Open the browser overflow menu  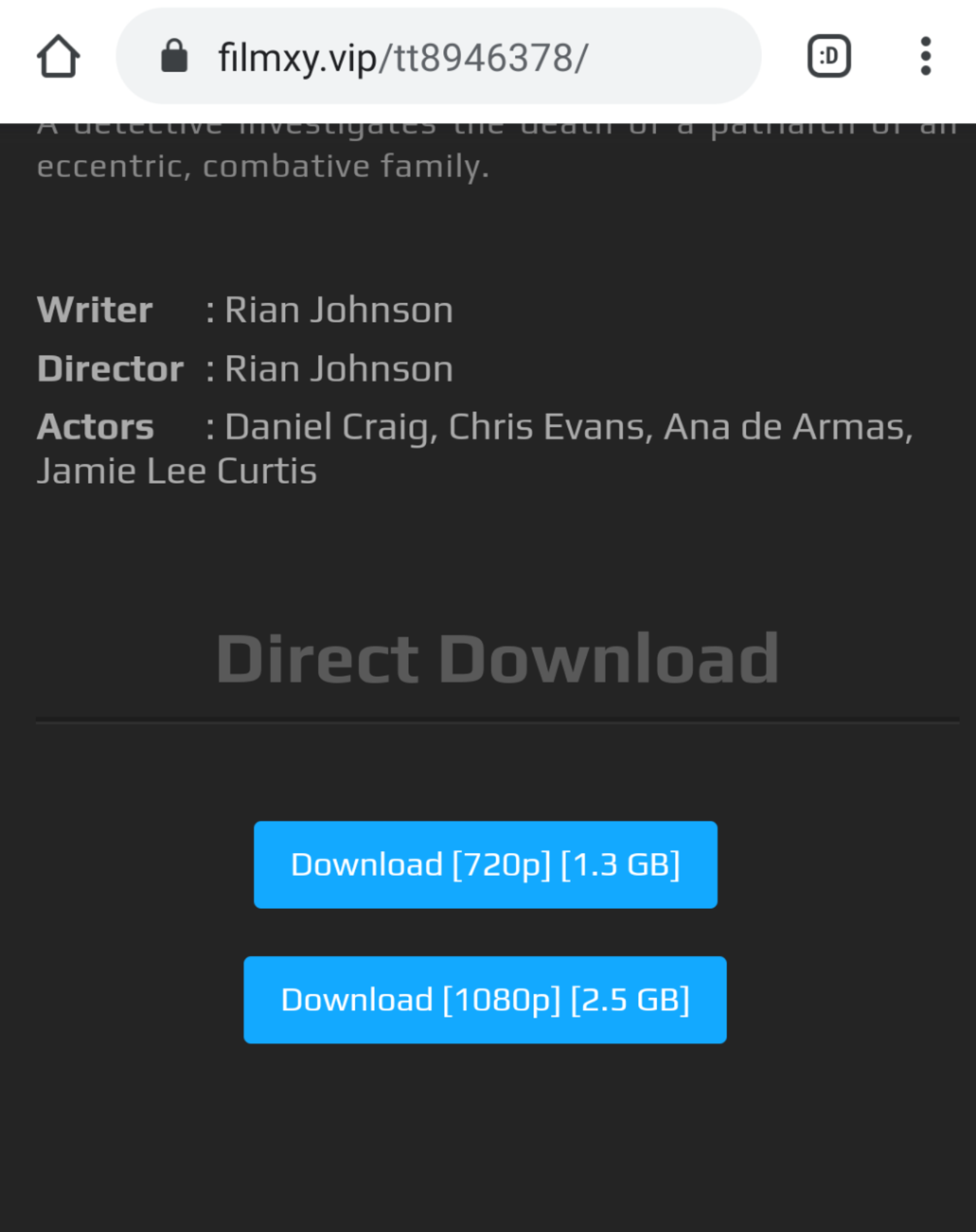[925, 57]
